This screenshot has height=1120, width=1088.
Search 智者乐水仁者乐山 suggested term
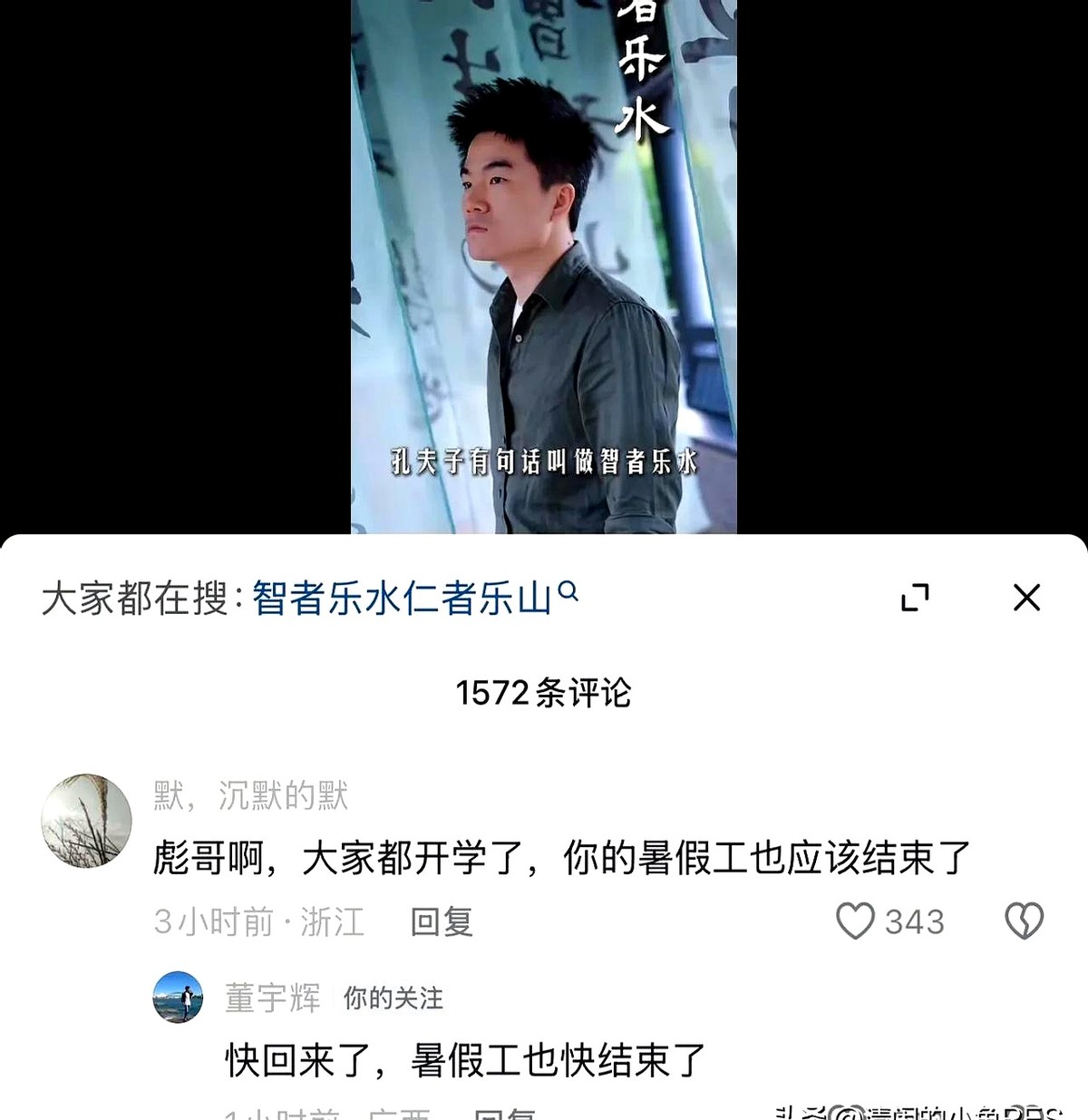(403, 599)
